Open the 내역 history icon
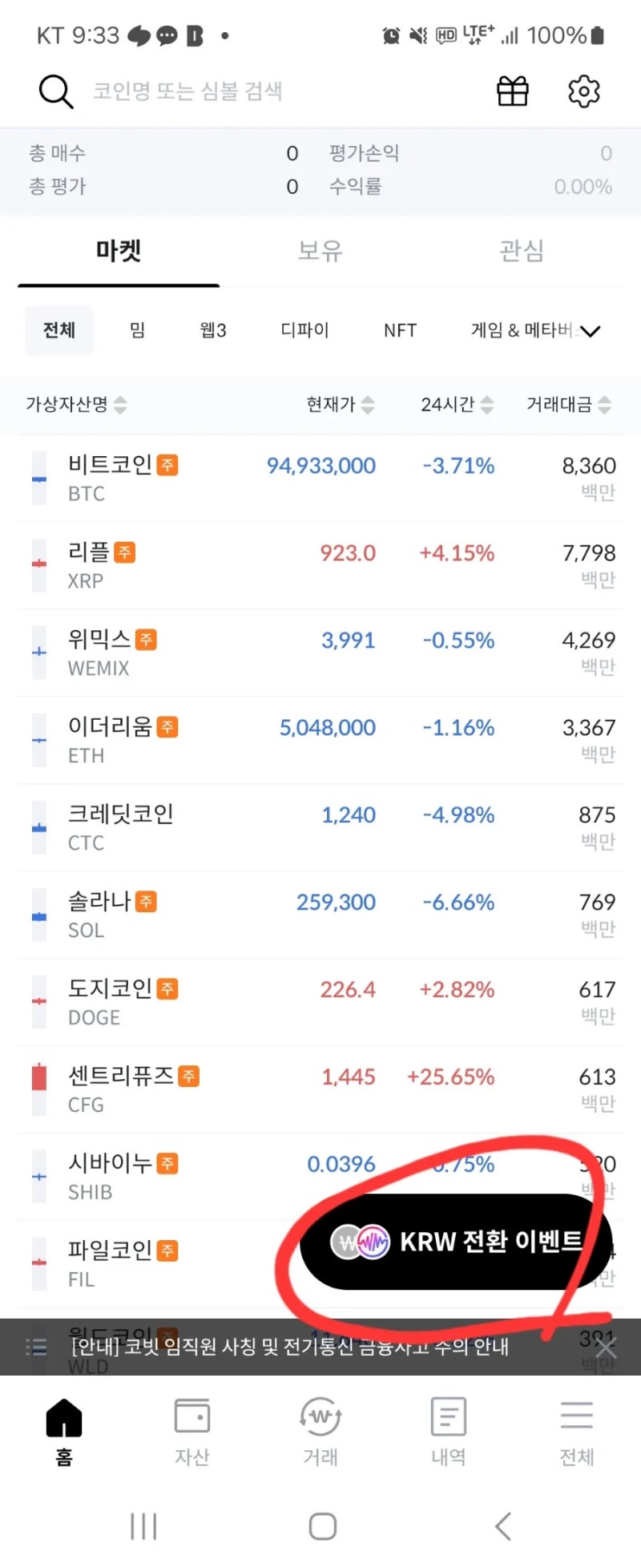Image resolution: width=641 pixels, height=1568 pixels. pyautogui.click(x=448, y=1431)
